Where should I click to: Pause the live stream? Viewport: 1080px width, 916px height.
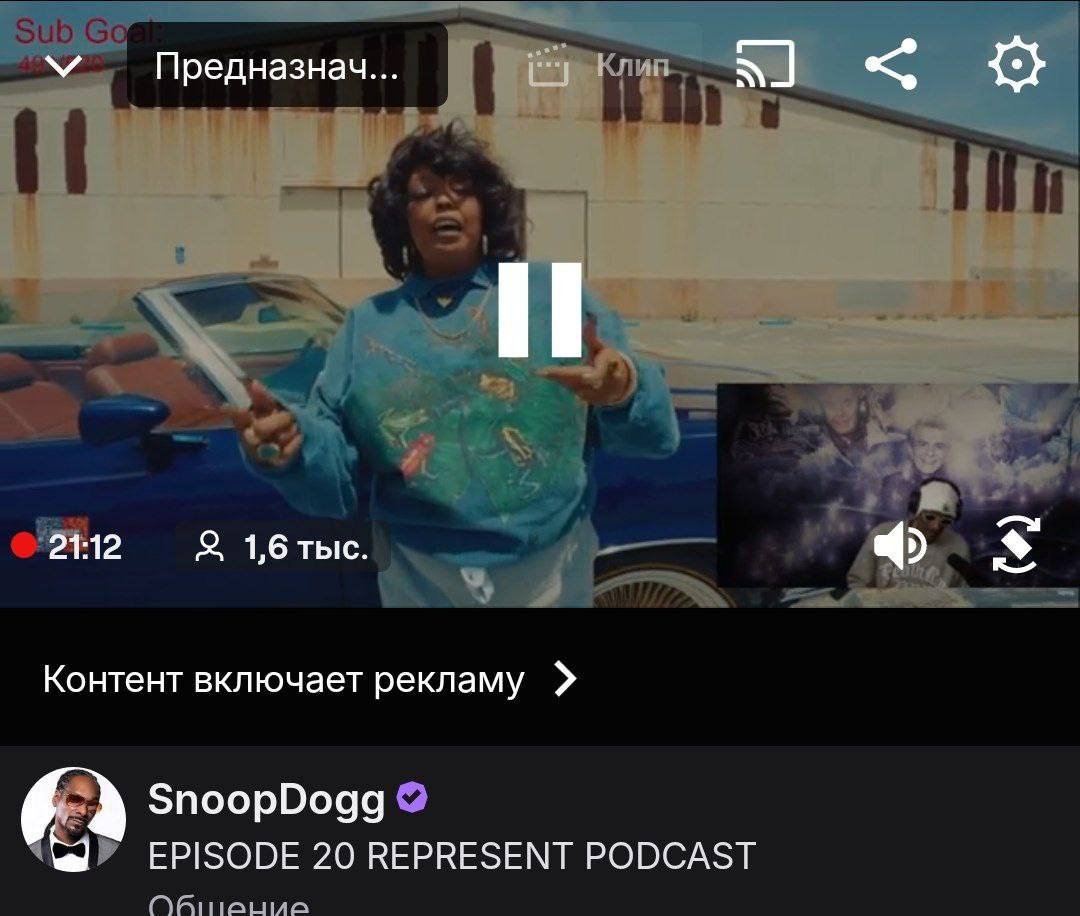[x=540, y=310]
